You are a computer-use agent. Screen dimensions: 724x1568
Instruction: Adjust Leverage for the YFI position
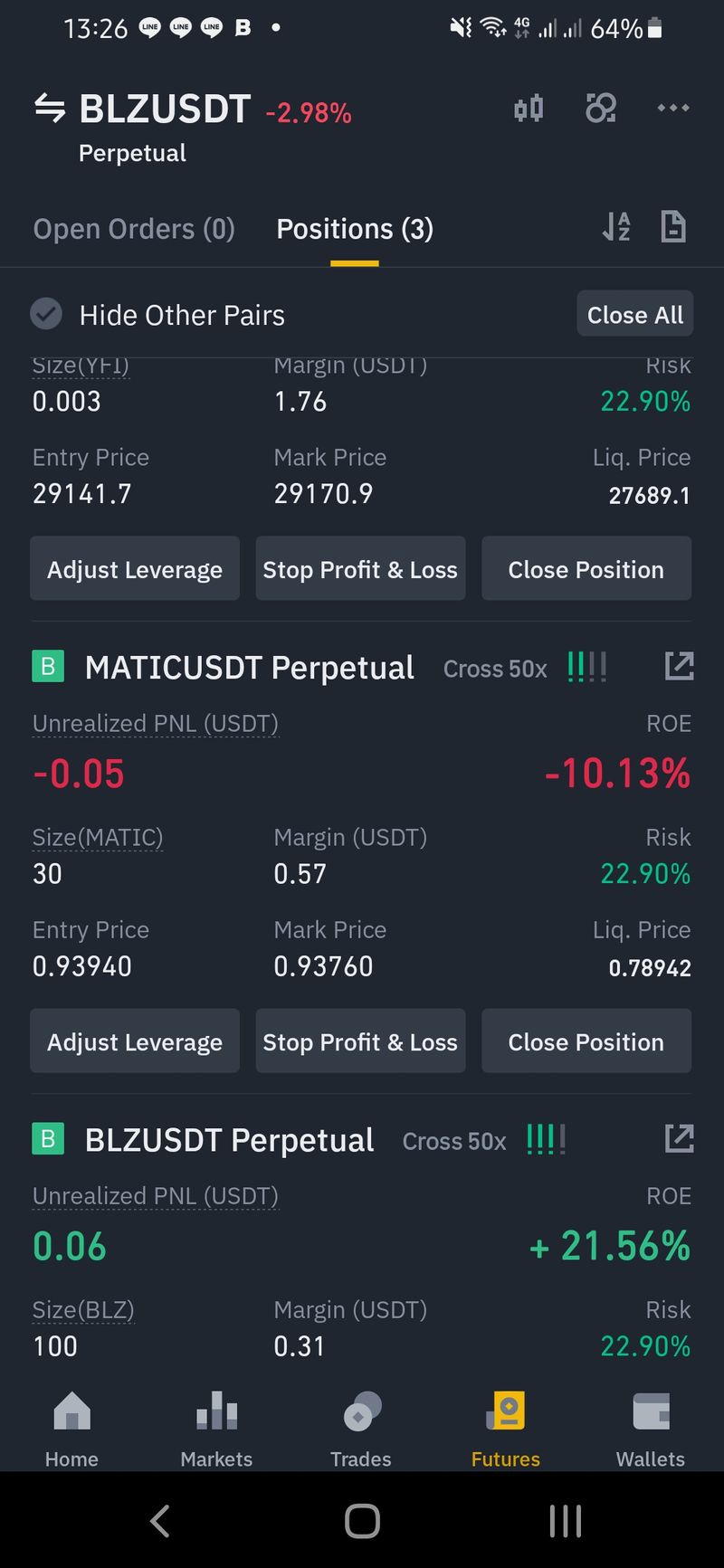click(135, 569)
